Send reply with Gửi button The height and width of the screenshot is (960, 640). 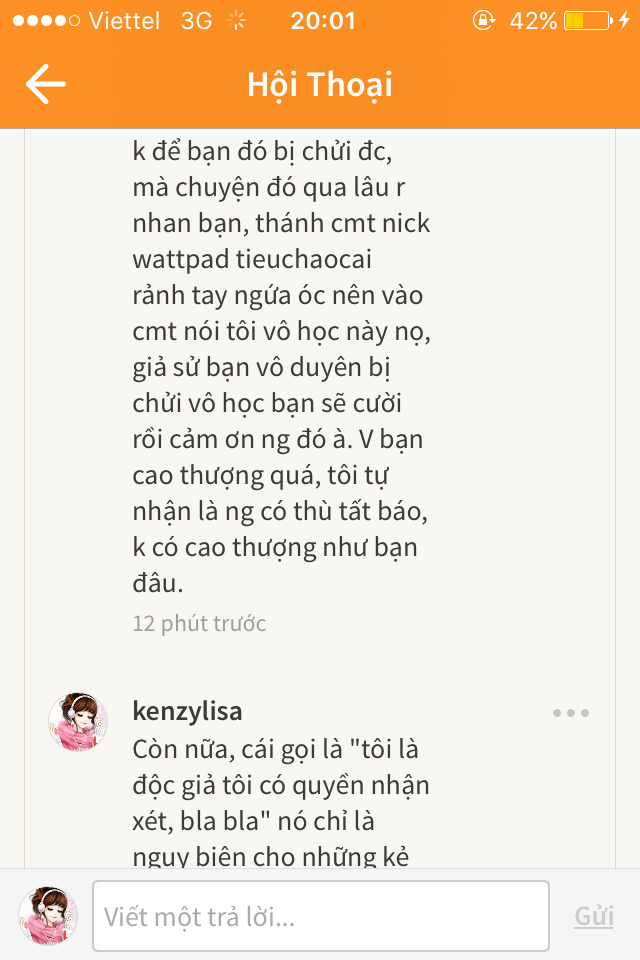[594, 916]
